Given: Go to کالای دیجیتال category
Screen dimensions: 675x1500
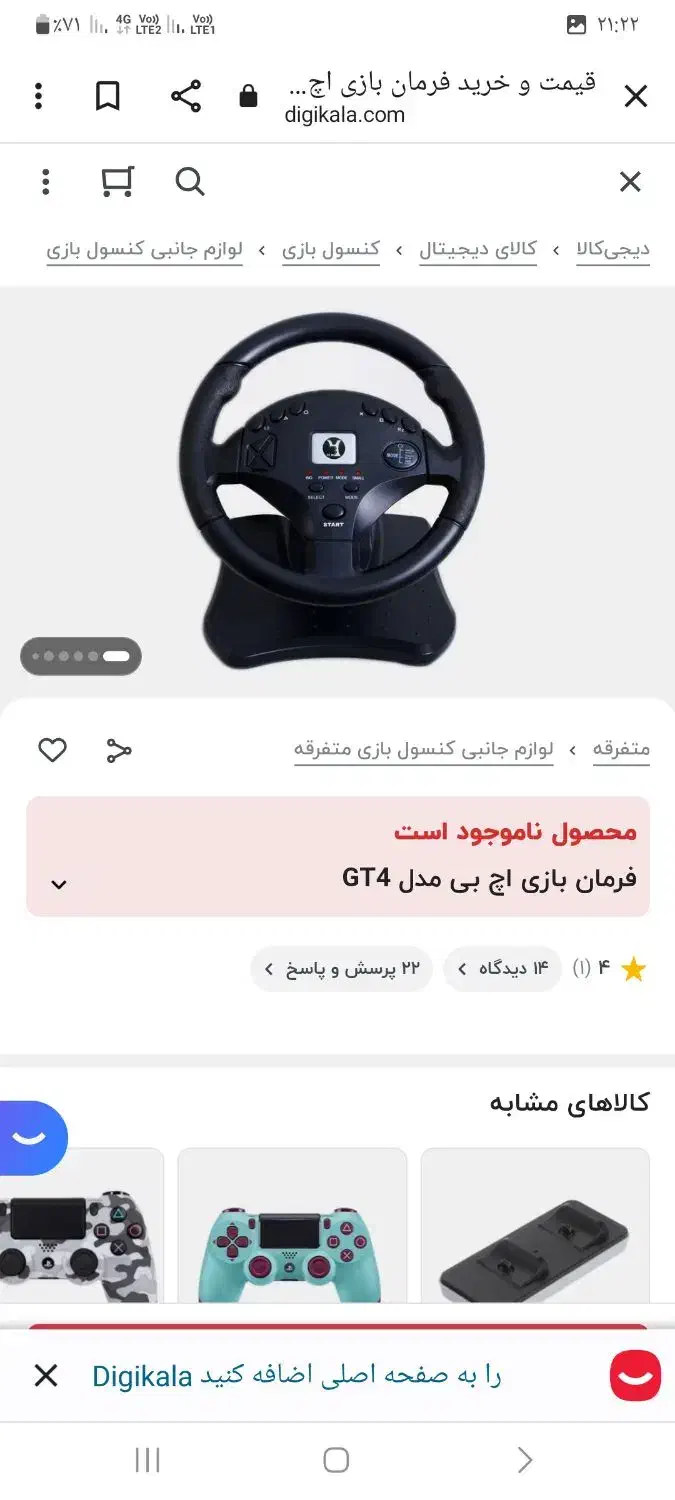Looking at the screenshot, I should pyautogui.click(x=477, y=250).
